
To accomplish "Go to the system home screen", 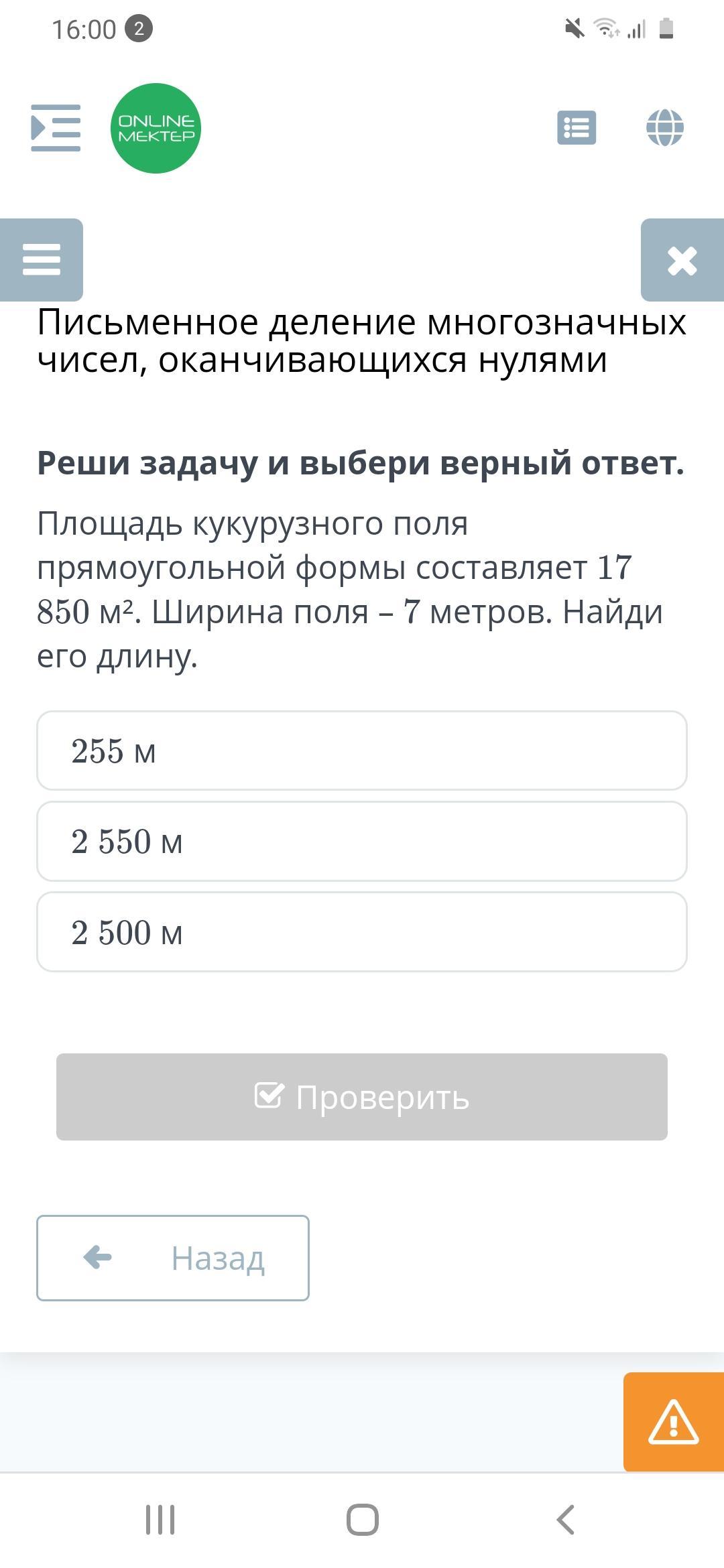I will point(362,1519).
